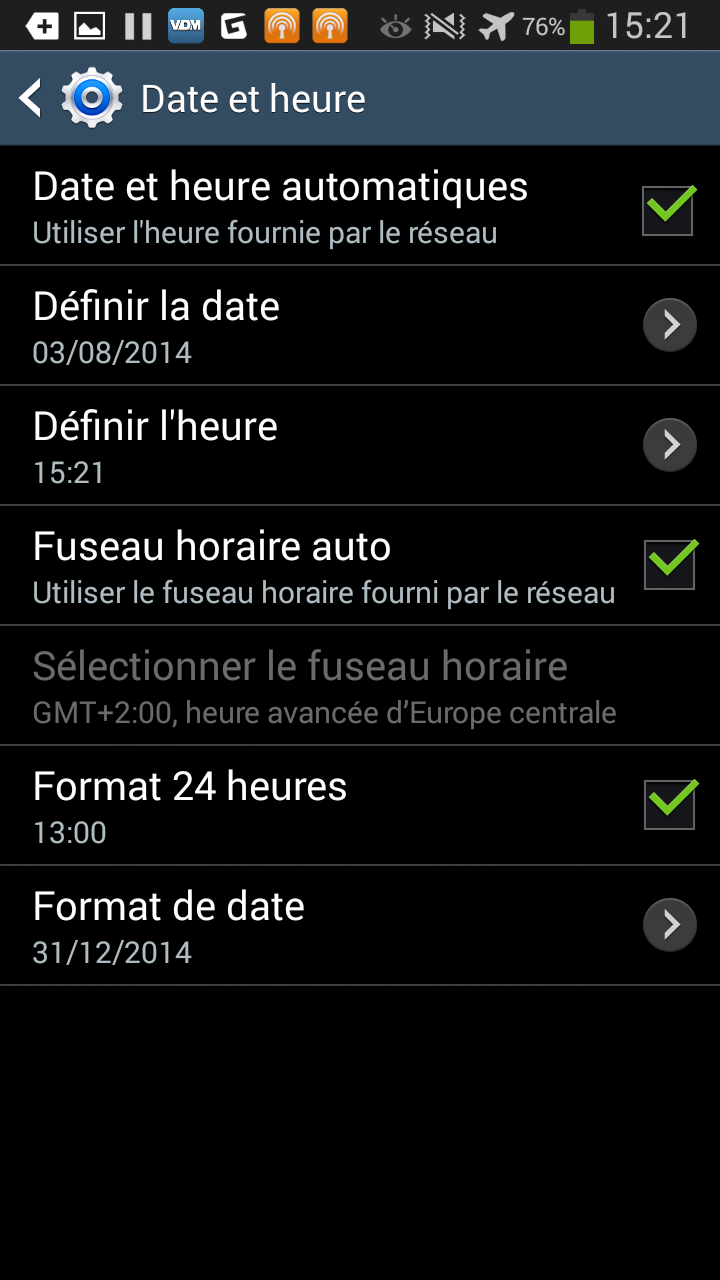Image resolution: width=720 pixels, height=1280 pixels.
Task: Open the Définir la date row
Action: (x=360, y=326)
